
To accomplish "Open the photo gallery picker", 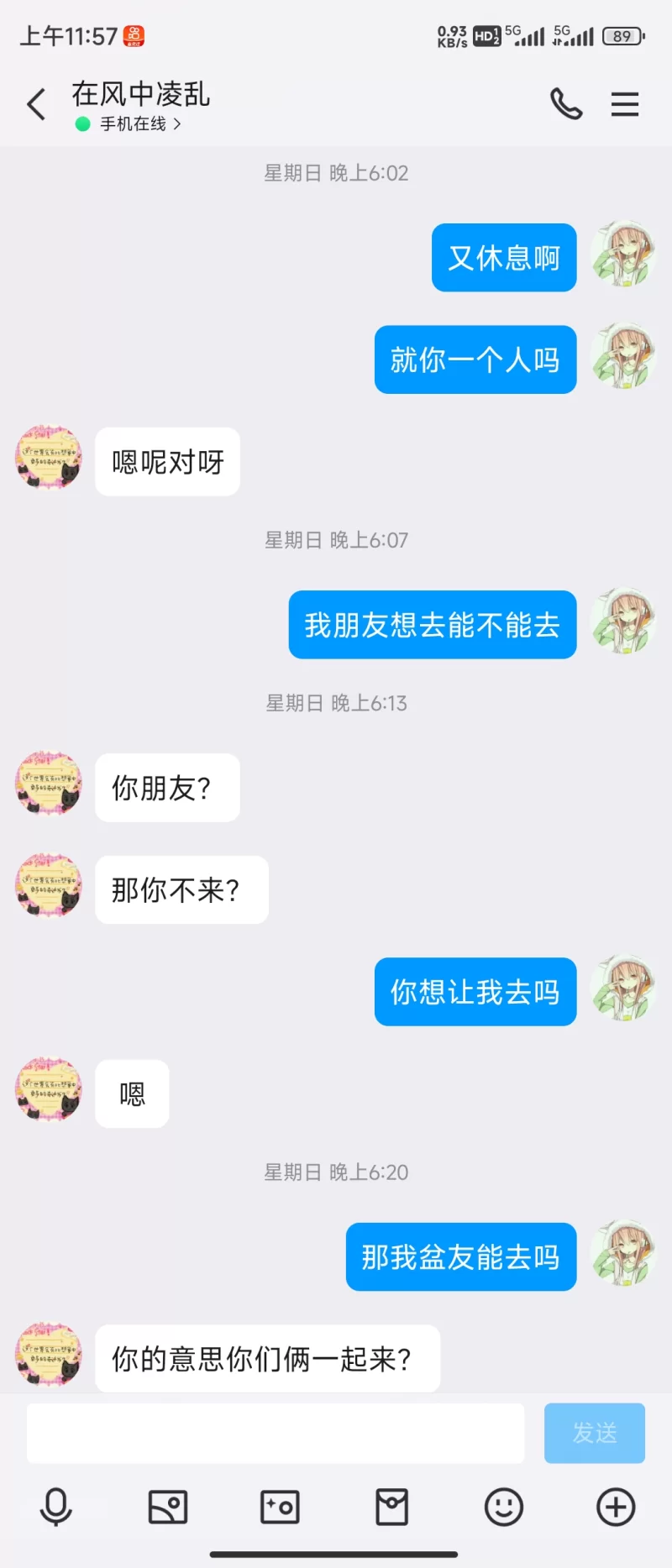I will pyautogui.click(x=168, y=1507).
